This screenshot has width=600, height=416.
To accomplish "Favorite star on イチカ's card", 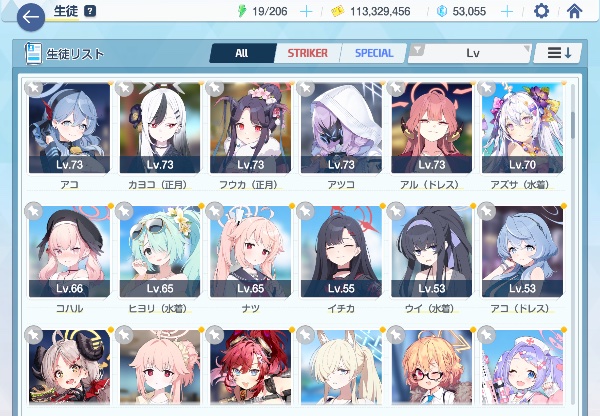I will coord(305,211).
